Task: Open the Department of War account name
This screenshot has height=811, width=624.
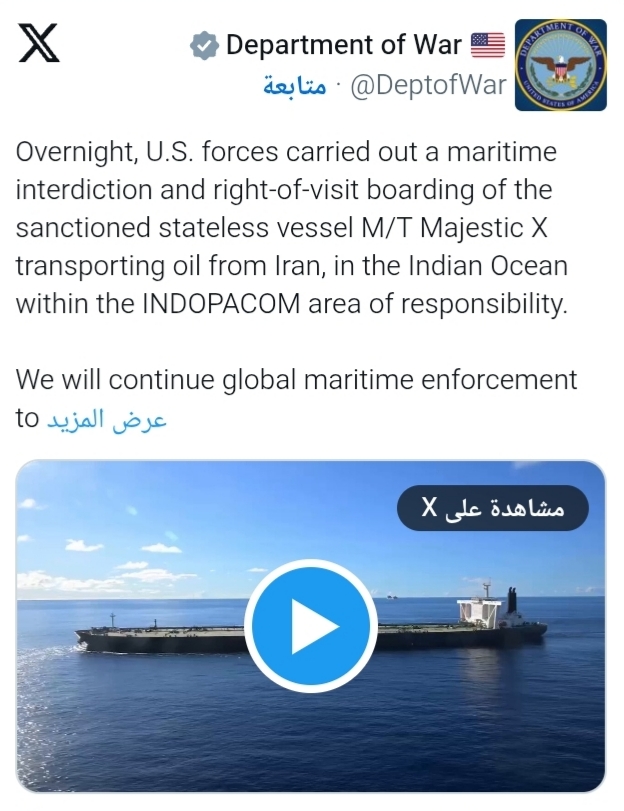Action: (x=343, y=44)
